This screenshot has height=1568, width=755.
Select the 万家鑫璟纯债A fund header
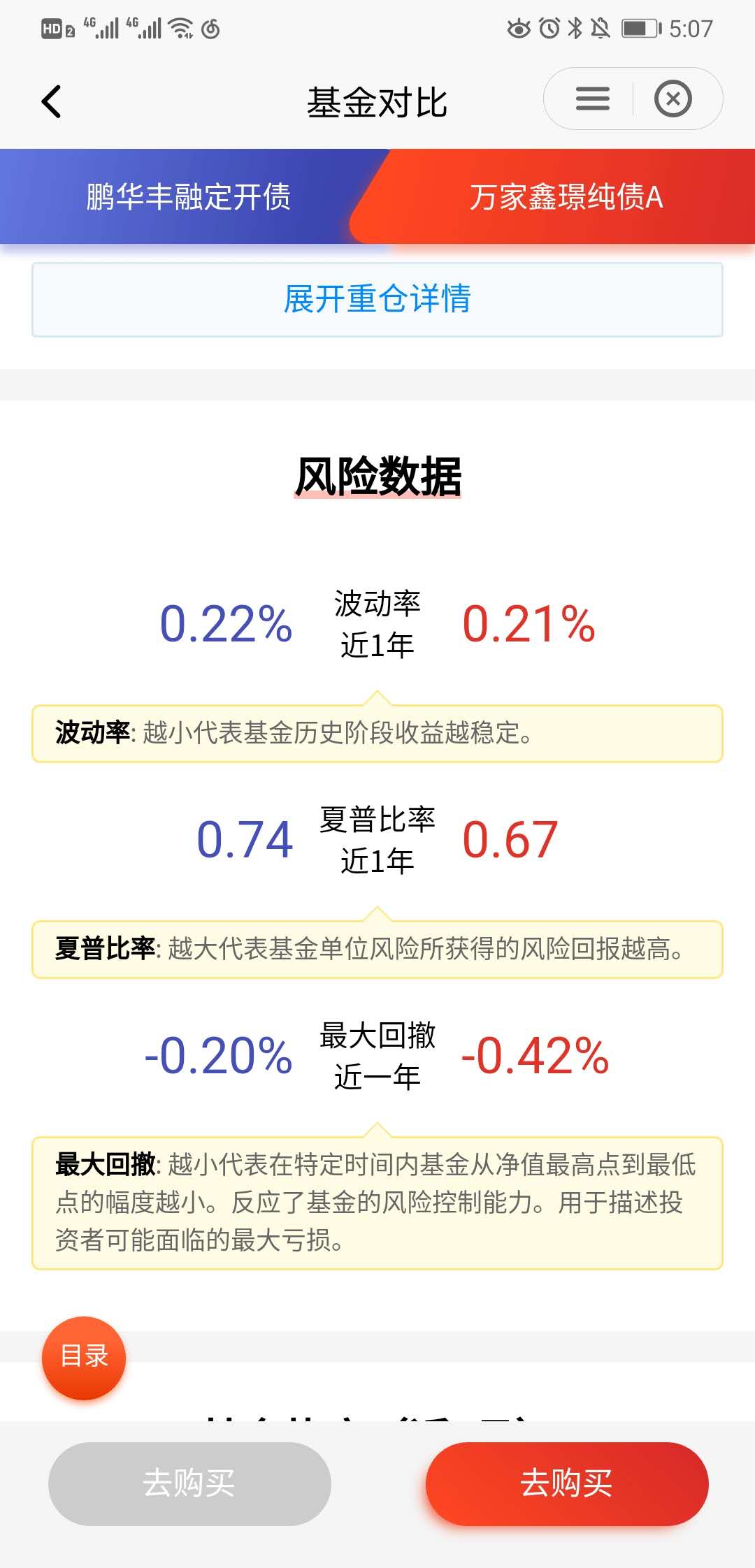(x=566, y=196)
